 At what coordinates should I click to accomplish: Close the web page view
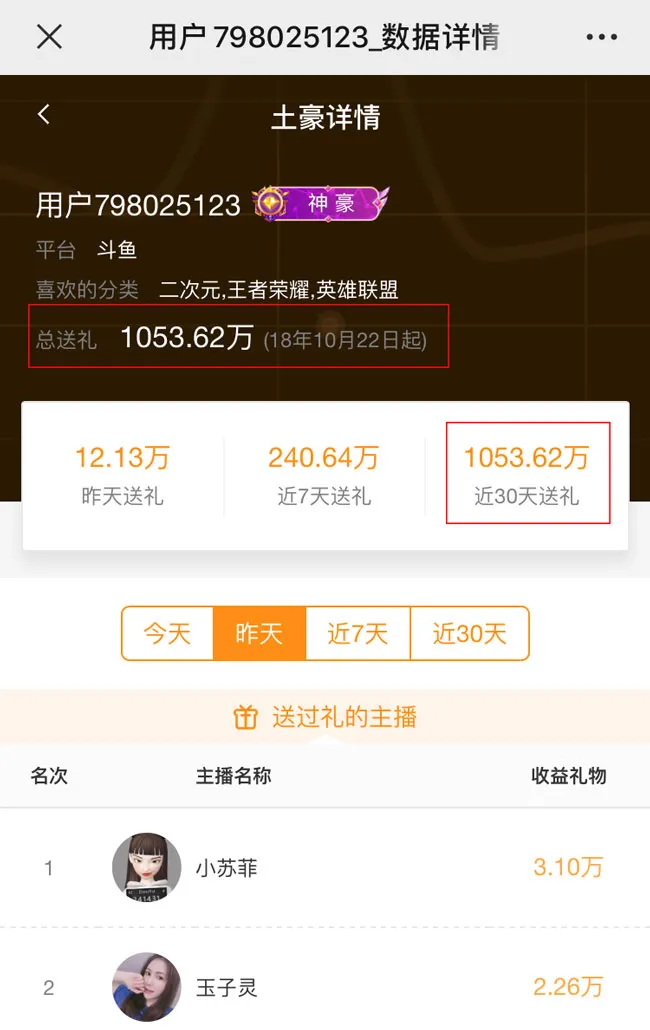[x=49, y=37]
